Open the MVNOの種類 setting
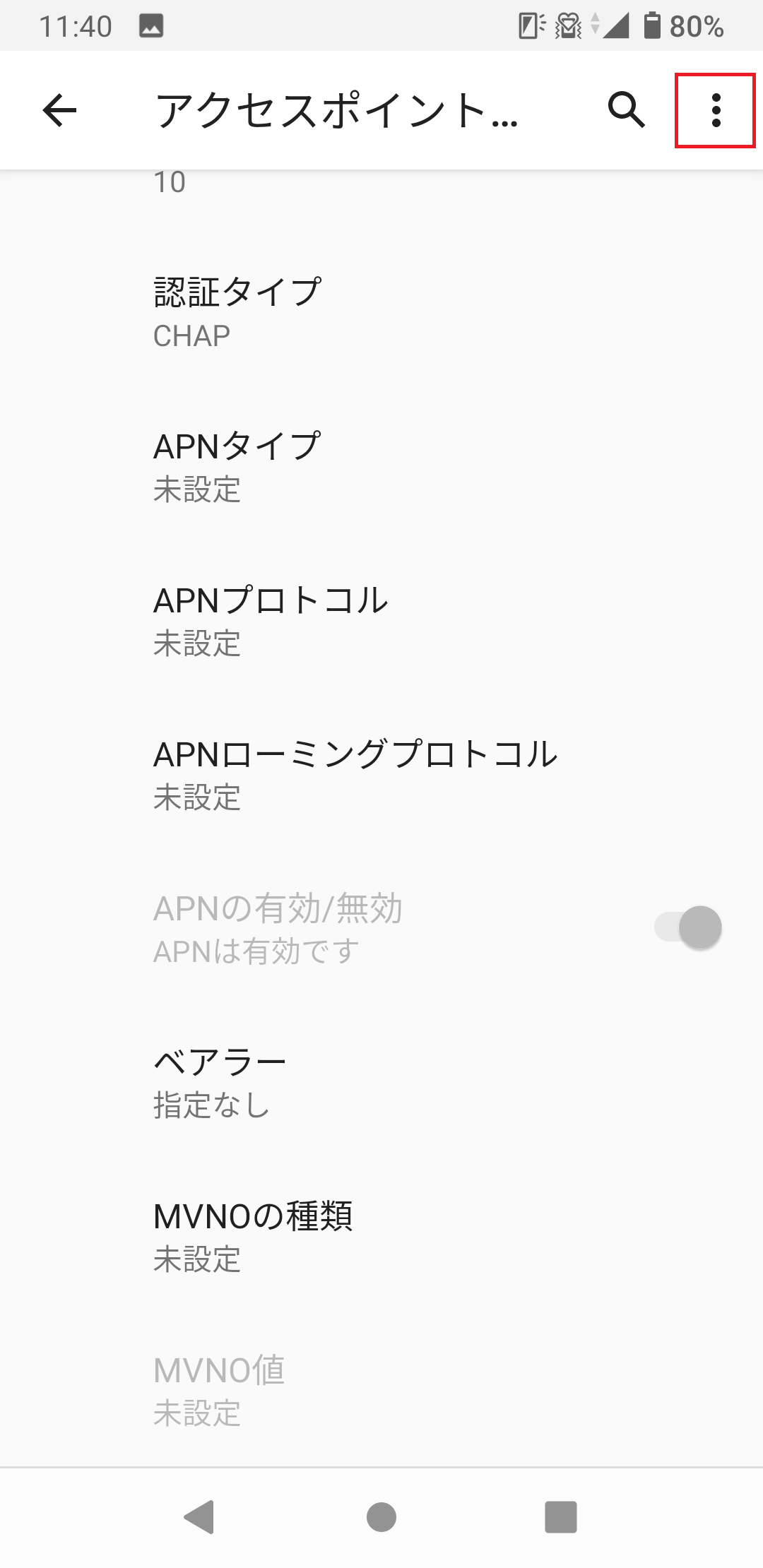This screenshot has height=1568, width=763. click(x=381, y=1237)
